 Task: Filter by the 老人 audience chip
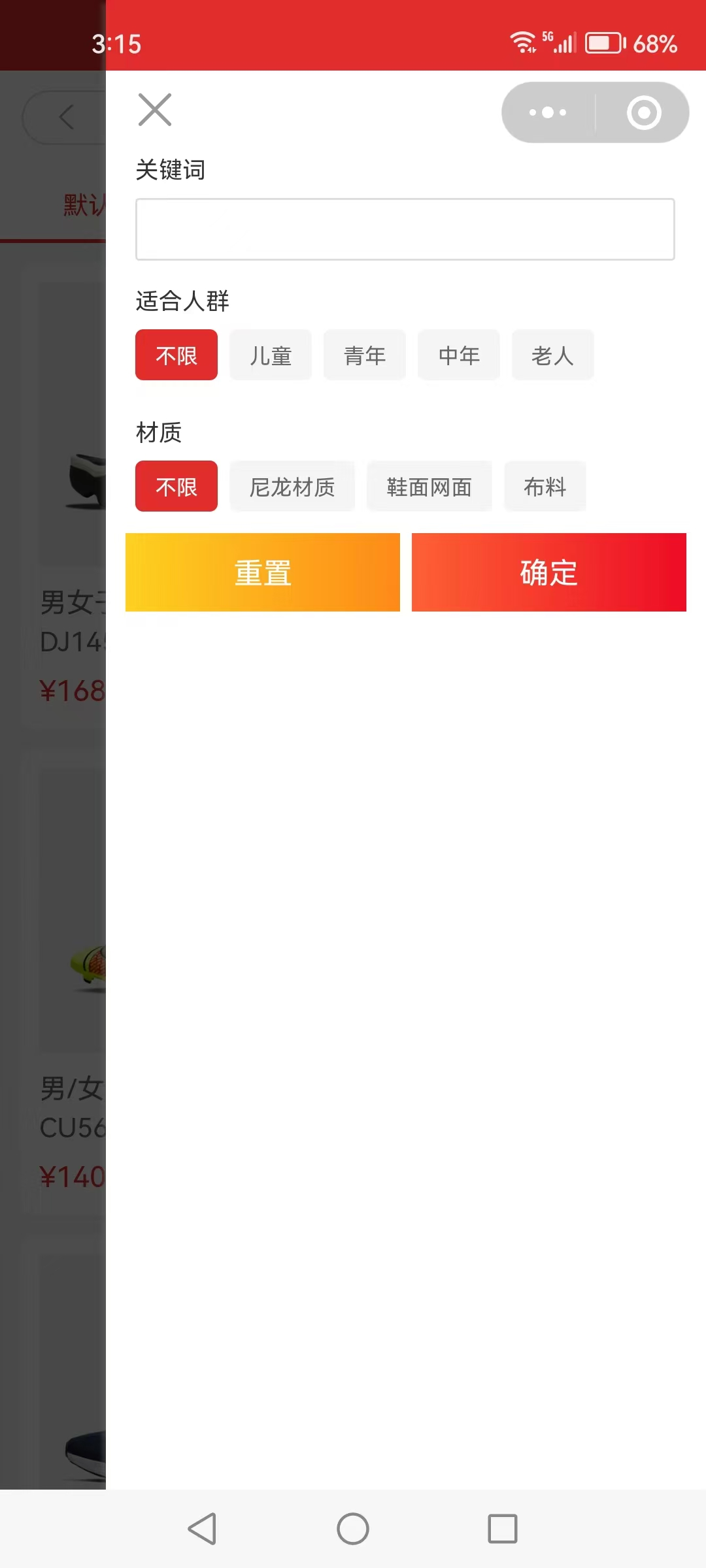pyautogui.click(x=553, y=355)
